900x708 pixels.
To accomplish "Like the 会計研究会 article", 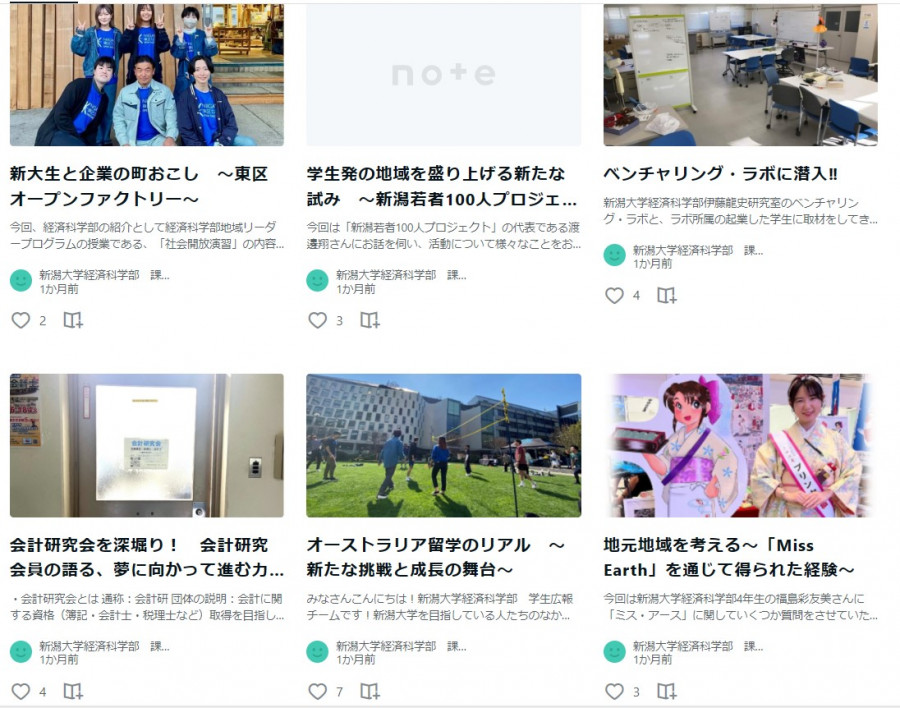I will pyautogui.click(x=20, y=691).
